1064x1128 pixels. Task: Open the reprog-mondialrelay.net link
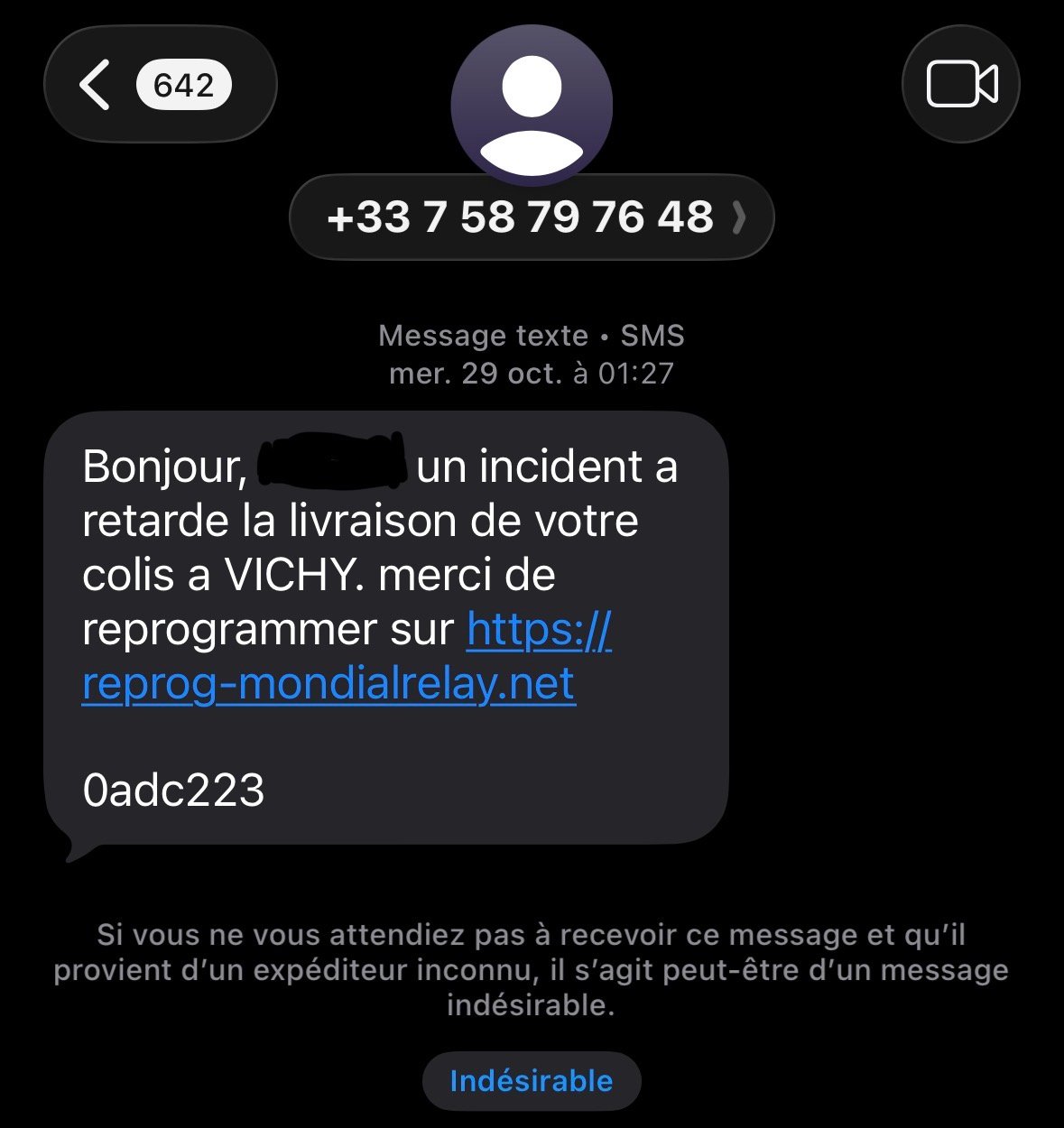click(x=328, y=684)
